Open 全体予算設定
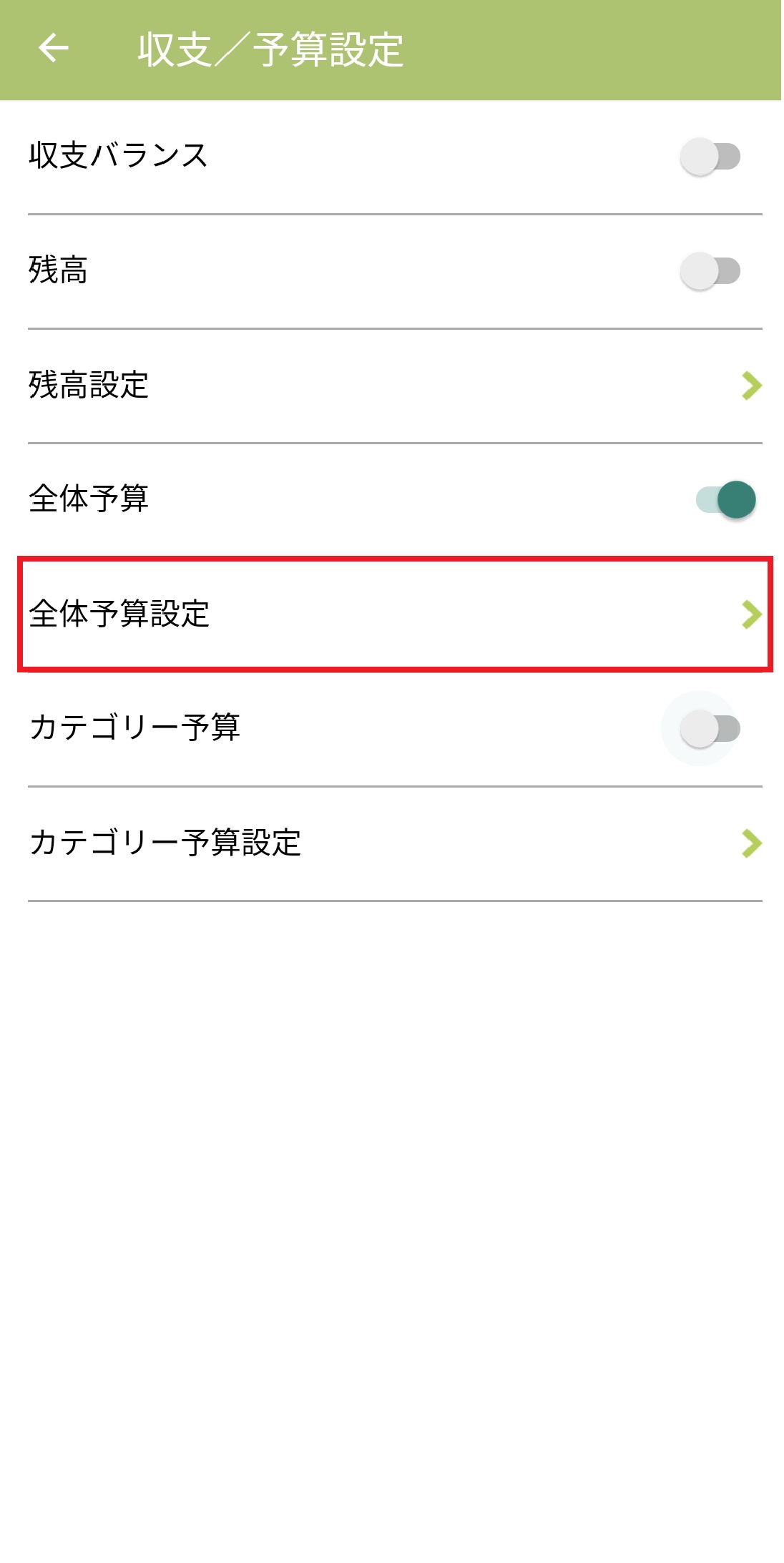Viewport: 784px width, 1563px height. coord(393,614)
